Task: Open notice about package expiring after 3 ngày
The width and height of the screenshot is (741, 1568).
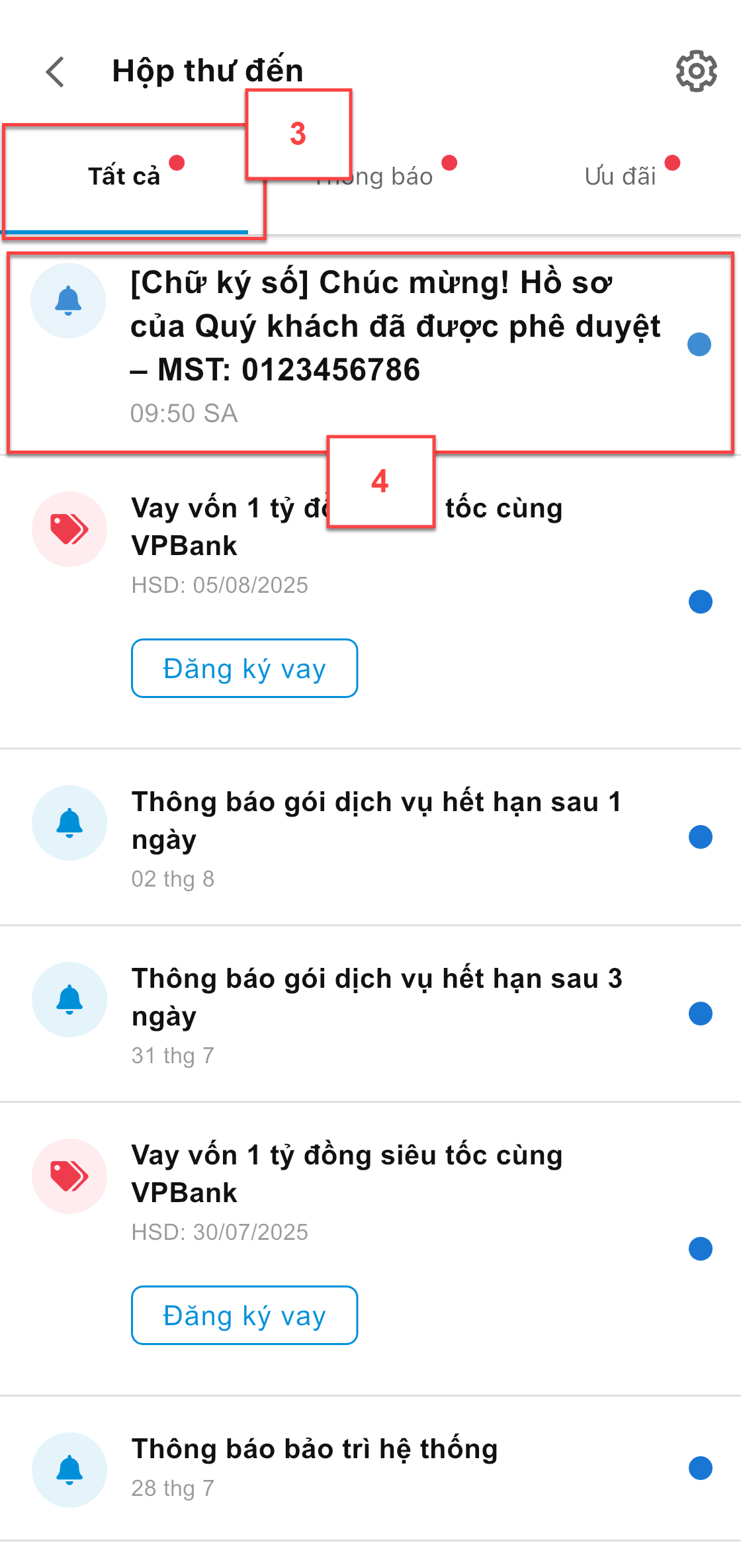Action: pyautogui.click(x=370, y=1014)
